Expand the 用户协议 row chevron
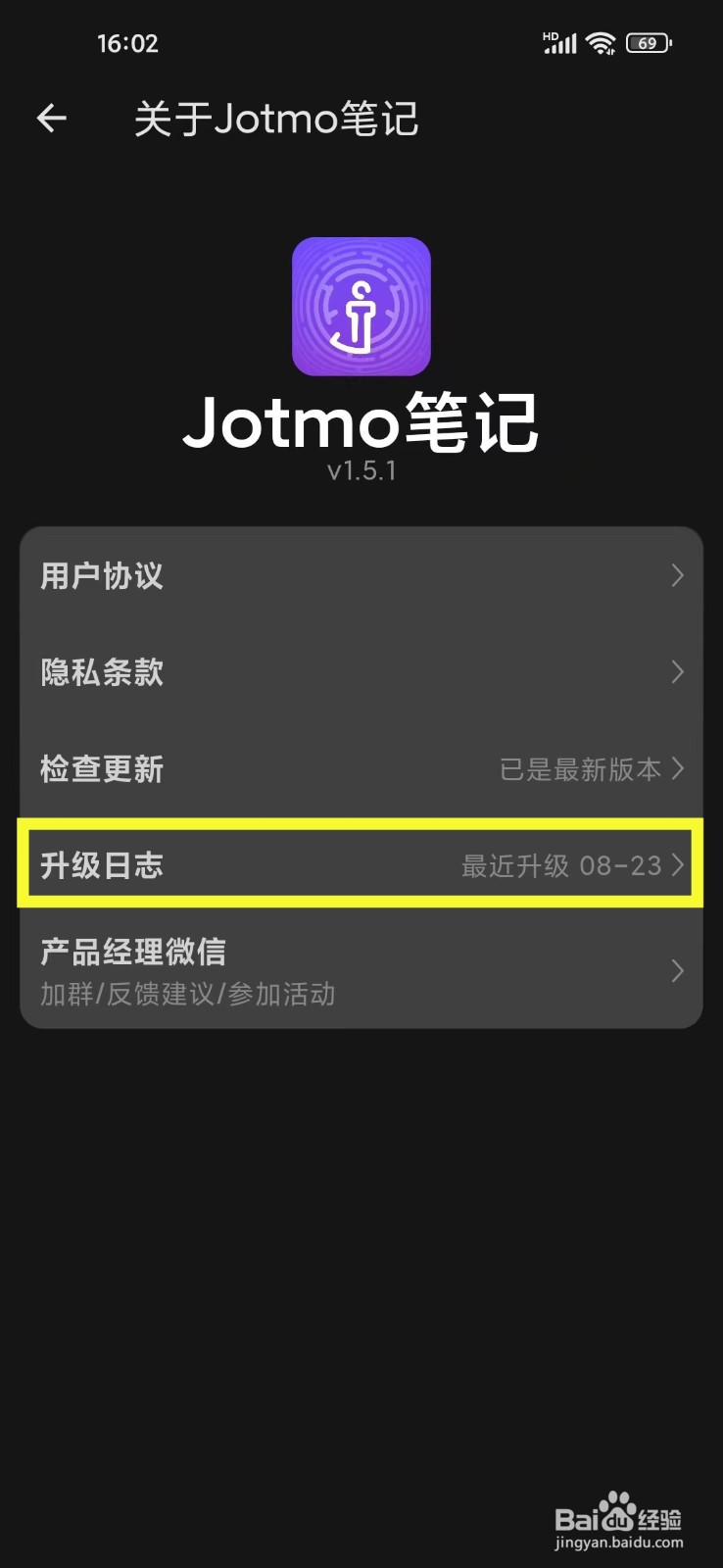 point(677,576)
